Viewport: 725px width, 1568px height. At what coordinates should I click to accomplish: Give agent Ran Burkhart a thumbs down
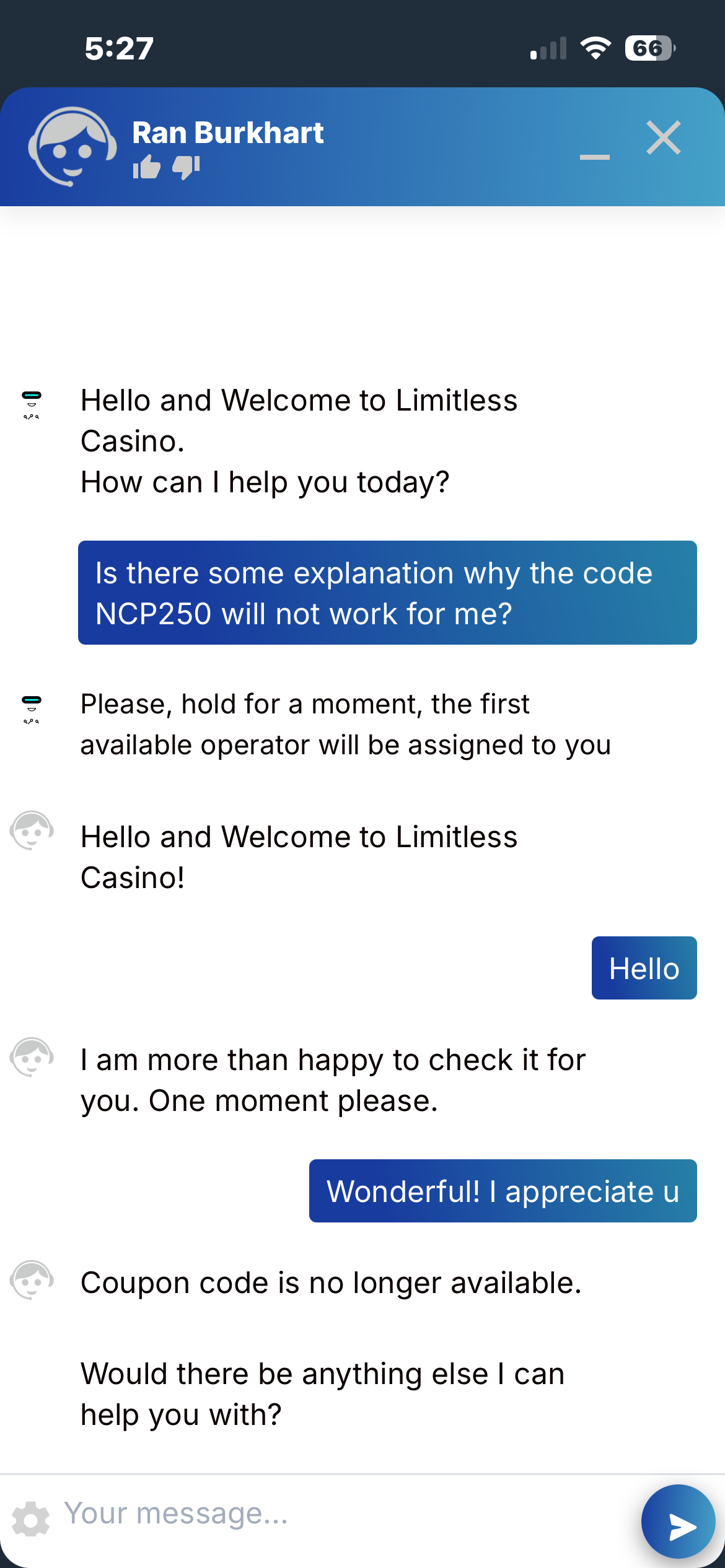[x=186, y=167]
